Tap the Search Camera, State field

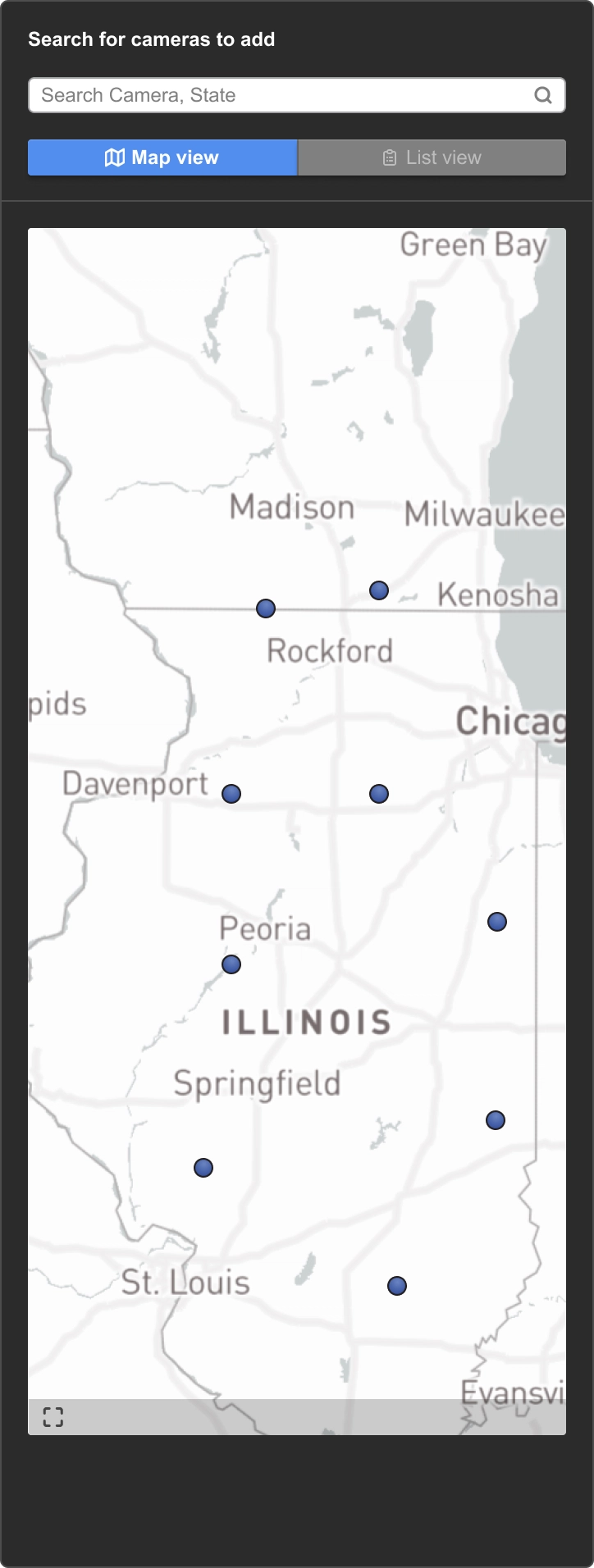279,95
